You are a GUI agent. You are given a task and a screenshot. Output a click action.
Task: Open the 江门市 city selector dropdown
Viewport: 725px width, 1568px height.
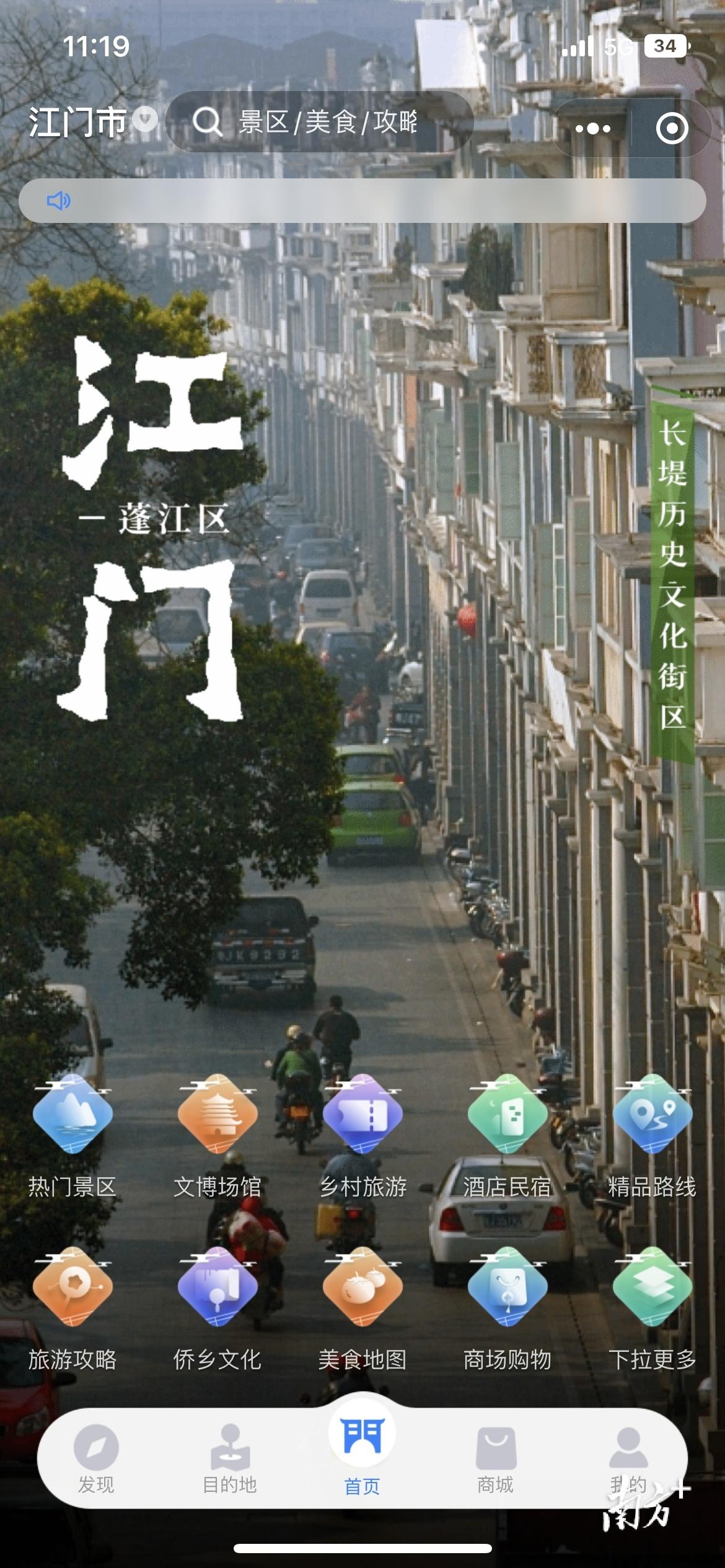tap(93, 121)
